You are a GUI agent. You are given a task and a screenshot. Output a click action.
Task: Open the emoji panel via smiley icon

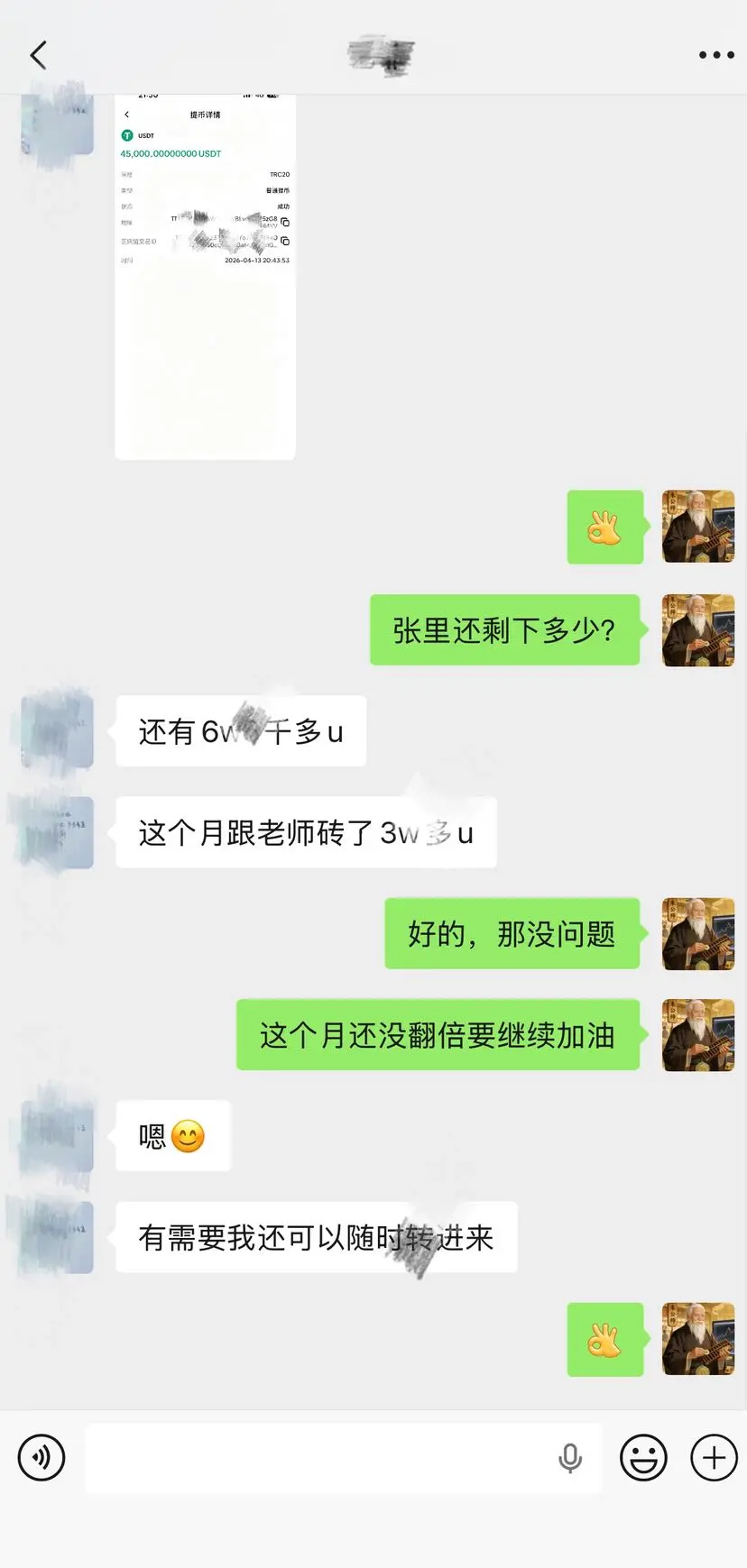click(642, 1457)
